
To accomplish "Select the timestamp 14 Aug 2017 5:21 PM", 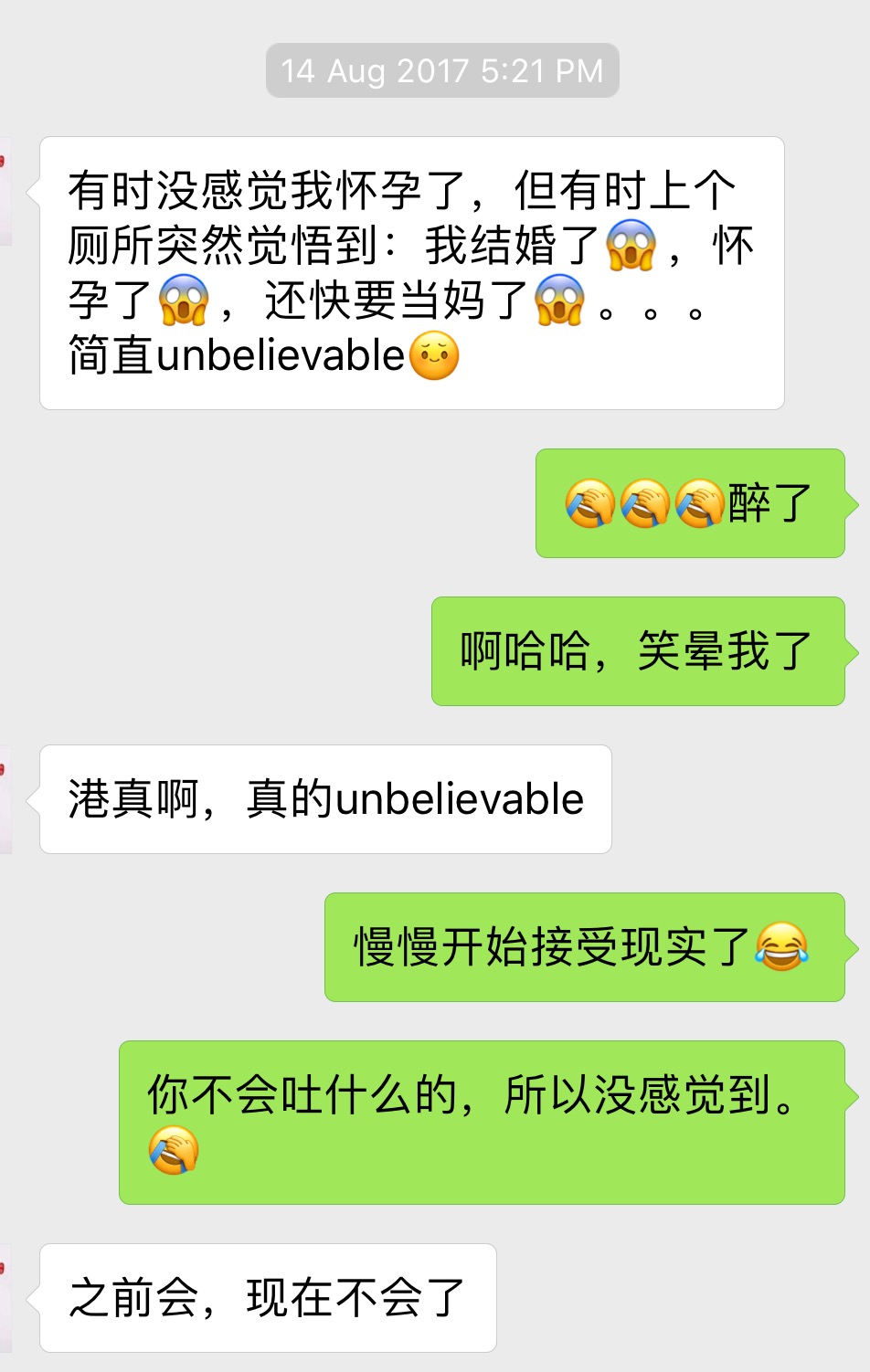I will click(x=441, y=69).
